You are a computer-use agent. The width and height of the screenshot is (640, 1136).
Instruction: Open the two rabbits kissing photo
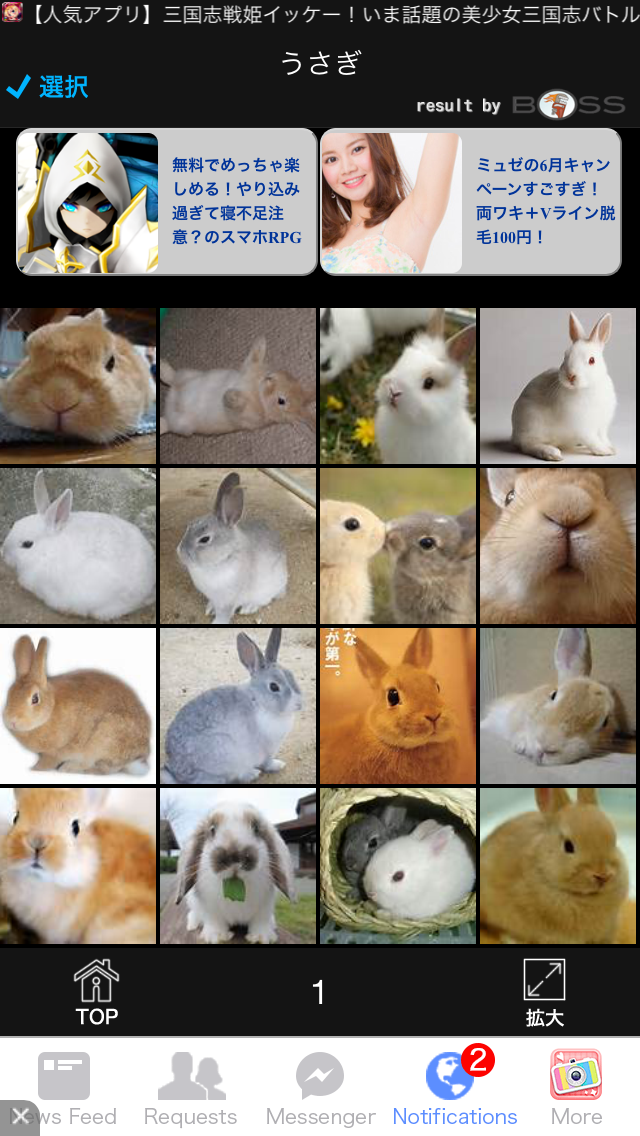pyautogui.click(x=398, y=546)
